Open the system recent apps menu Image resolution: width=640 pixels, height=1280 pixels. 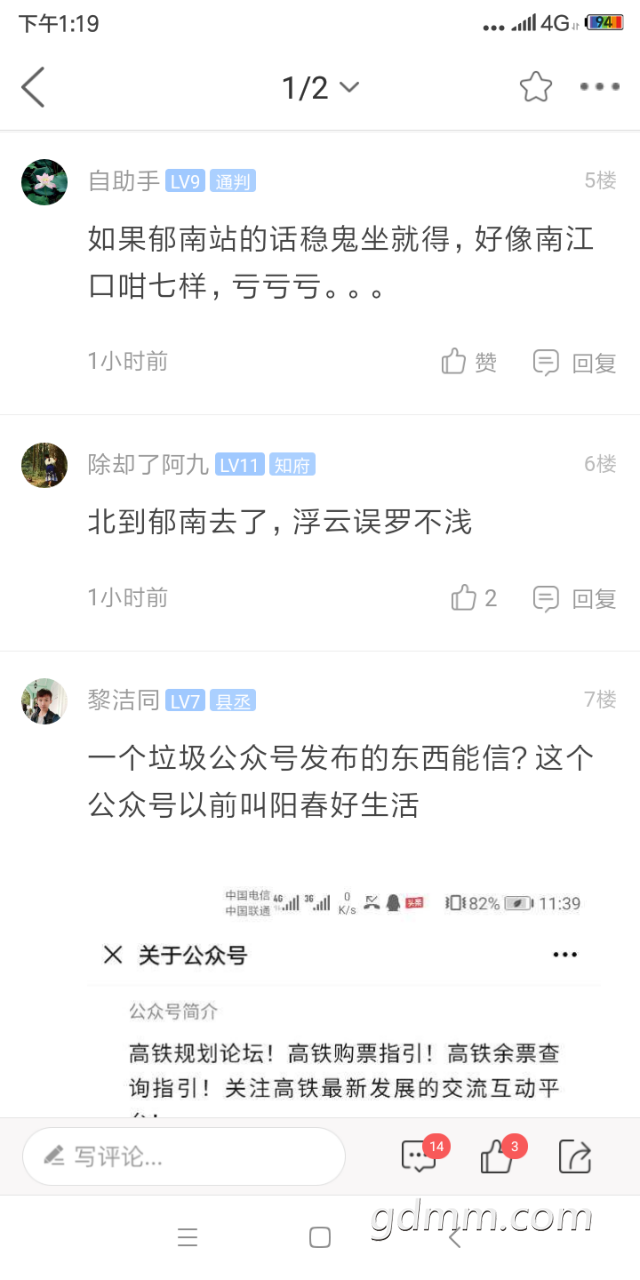[x=187, y=1238]
